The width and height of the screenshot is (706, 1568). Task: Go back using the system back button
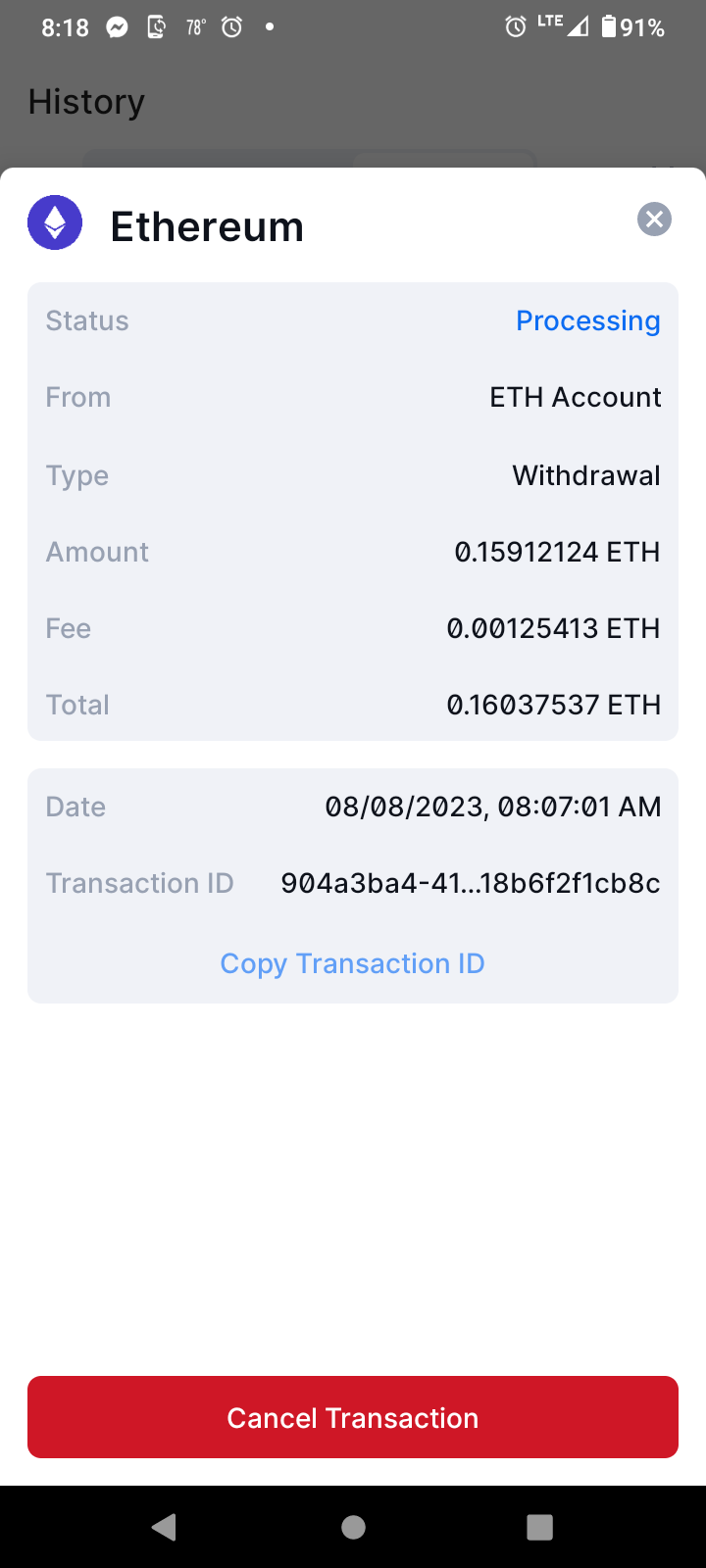(x=164, y=1527)
